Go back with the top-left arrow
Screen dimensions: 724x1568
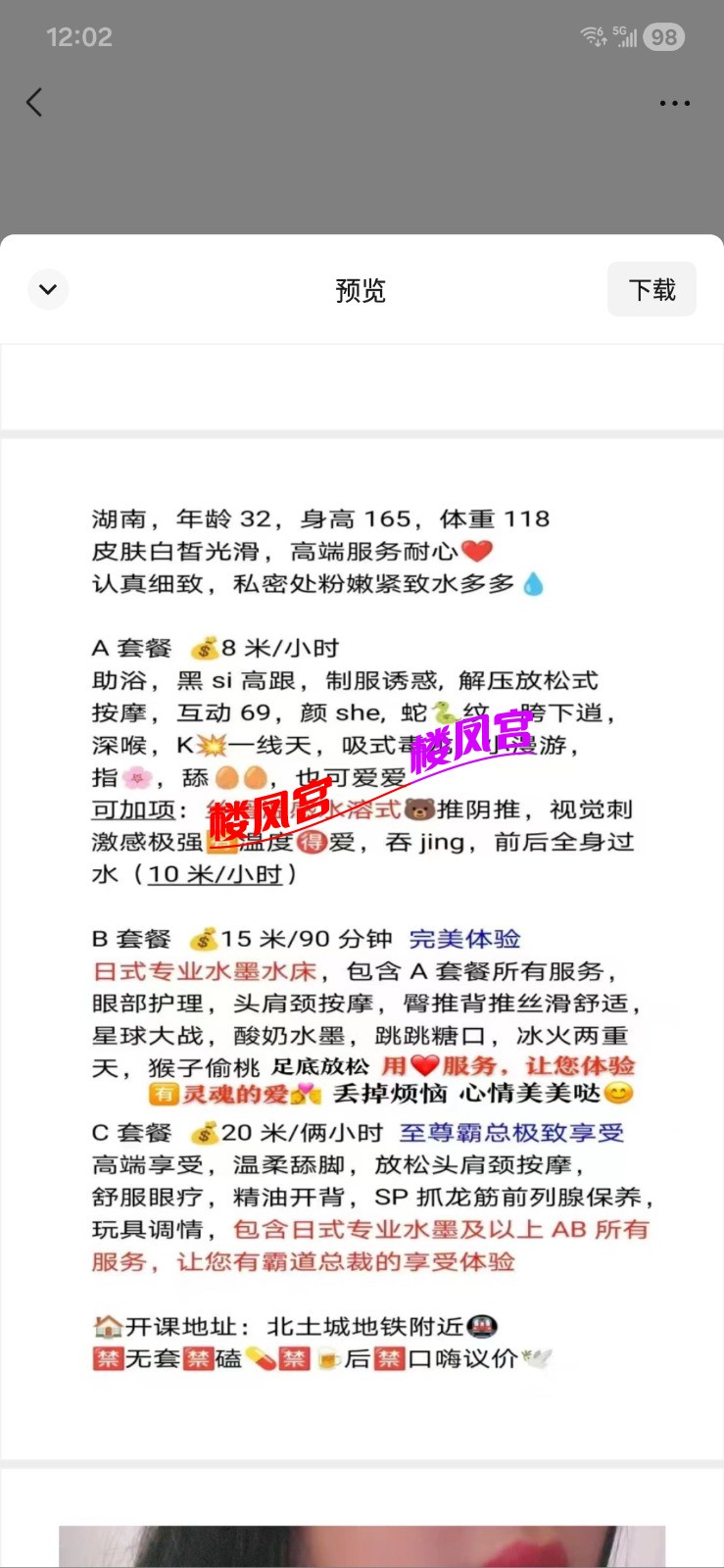[34, 102]
